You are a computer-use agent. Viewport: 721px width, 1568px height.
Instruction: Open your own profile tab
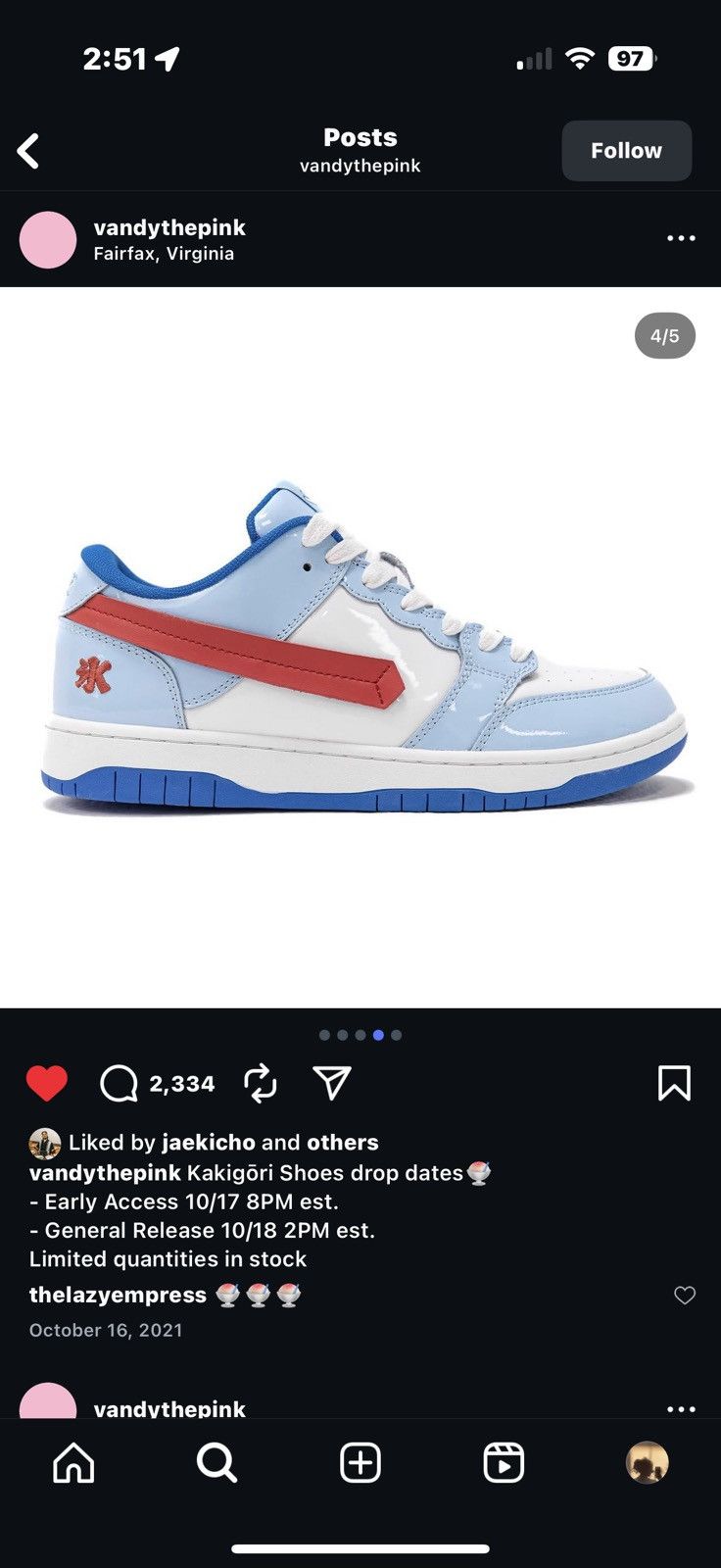pos(648,1463)
